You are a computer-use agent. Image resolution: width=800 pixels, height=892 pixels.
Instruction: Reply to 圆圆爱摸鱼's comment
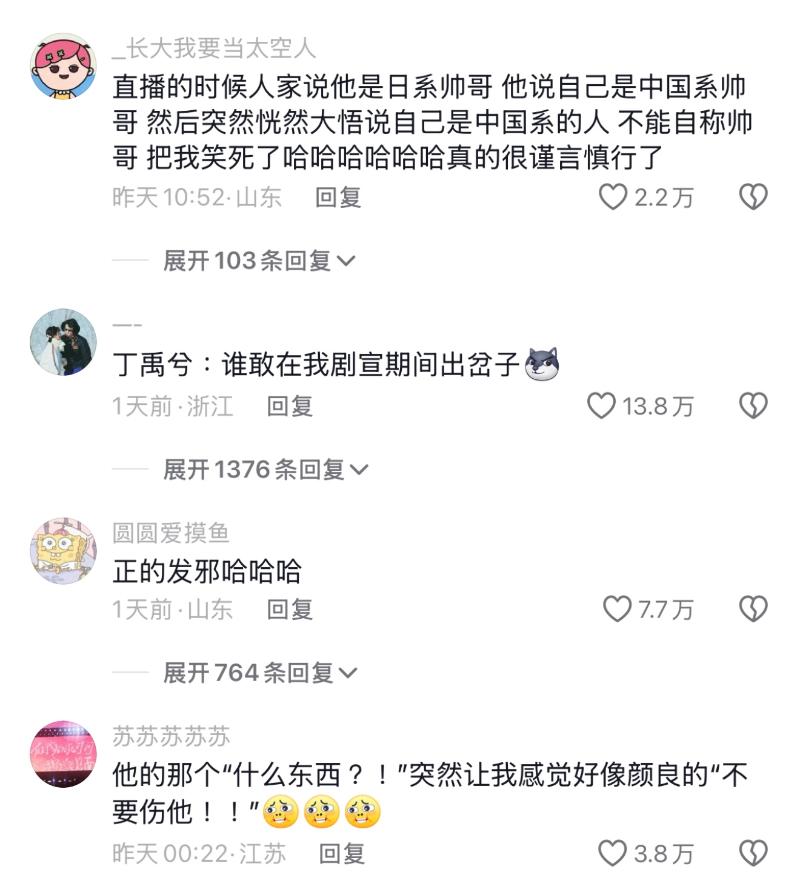pos(290,609)
